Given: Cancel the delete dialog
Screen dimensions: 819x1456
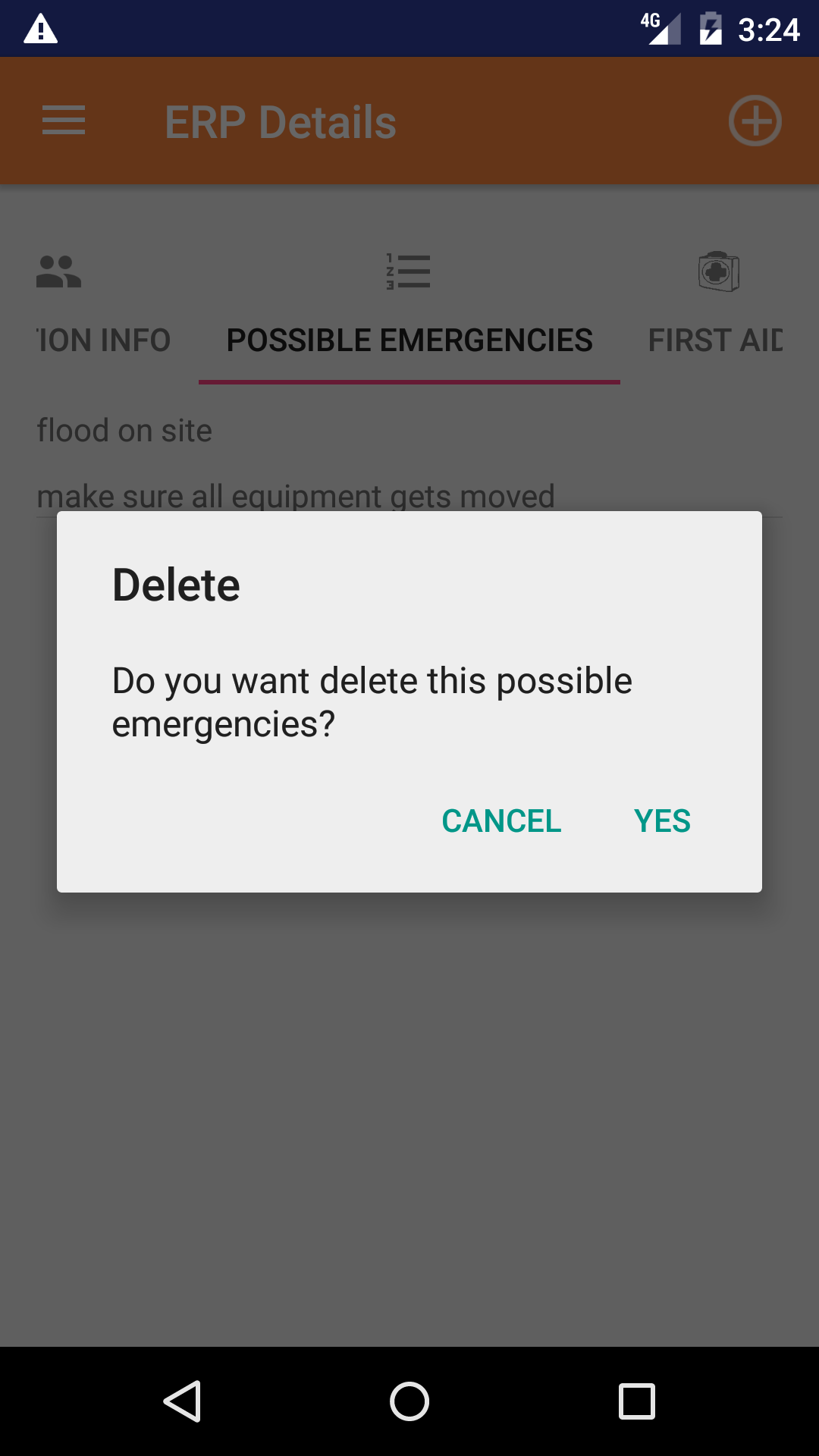Looking at the screenshot, I should coord(501,821).
